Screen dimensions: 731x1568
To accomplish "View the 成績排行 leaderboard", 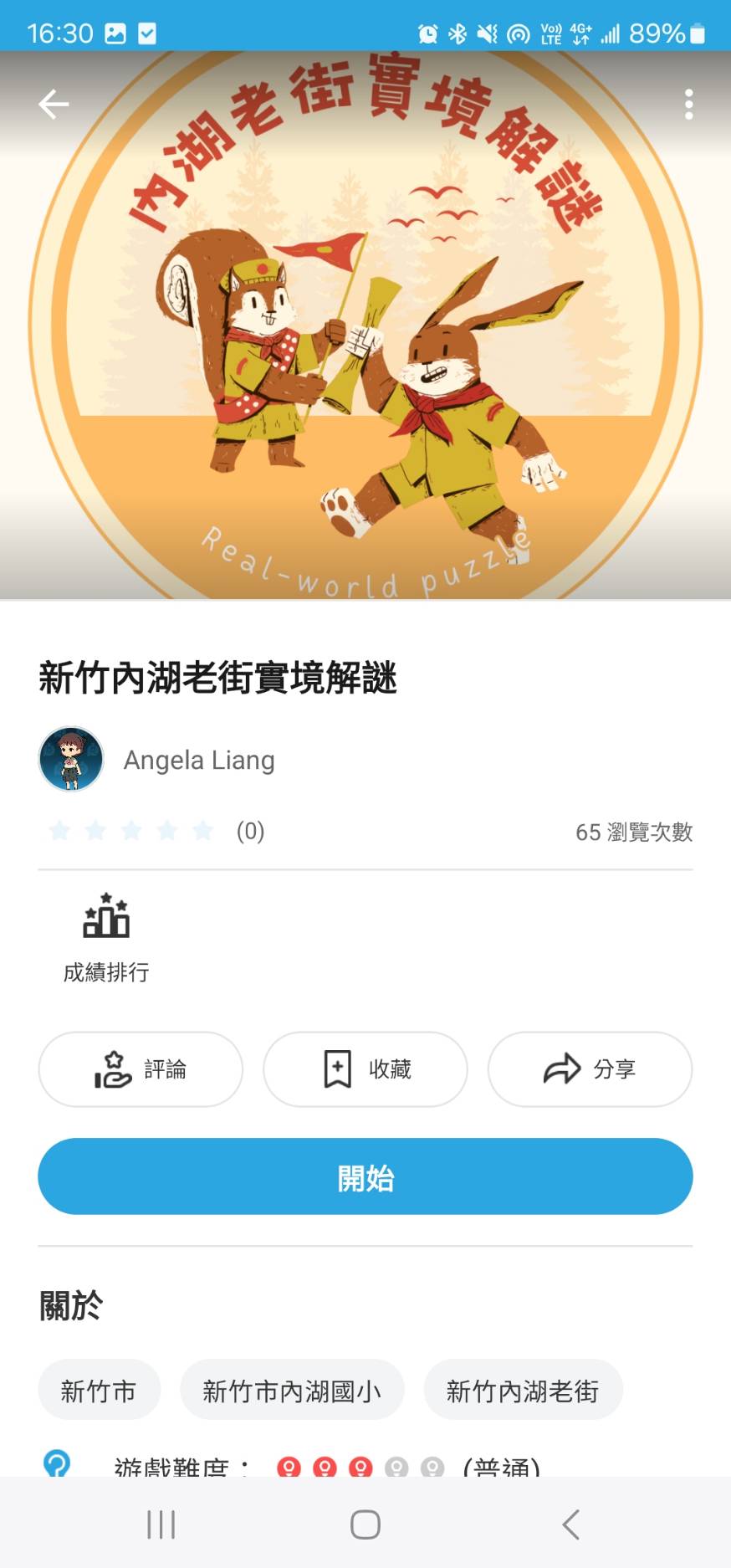I will point(106,937).
